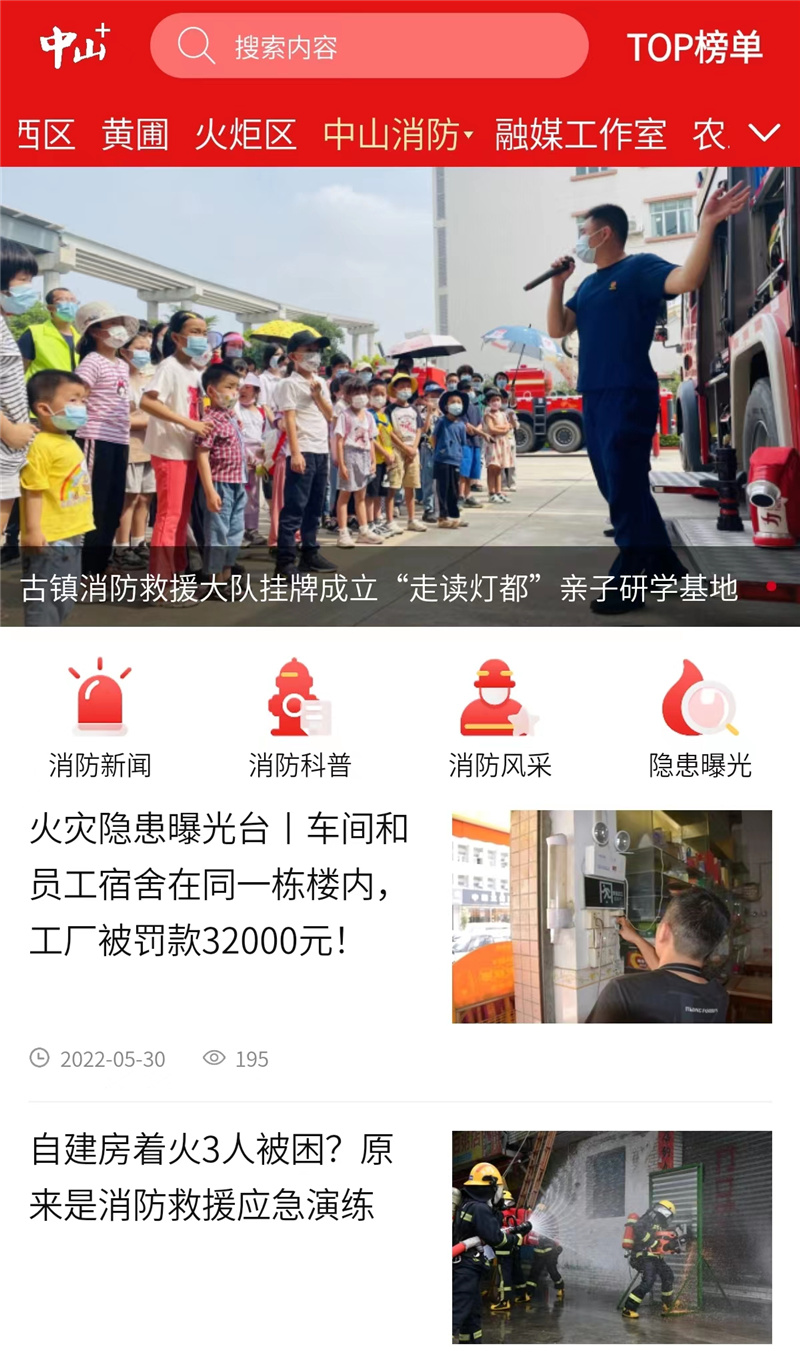Open the 自建房着火3人被困 drill article
Screen dimensions: 800x1368
tap(400, 1237)
